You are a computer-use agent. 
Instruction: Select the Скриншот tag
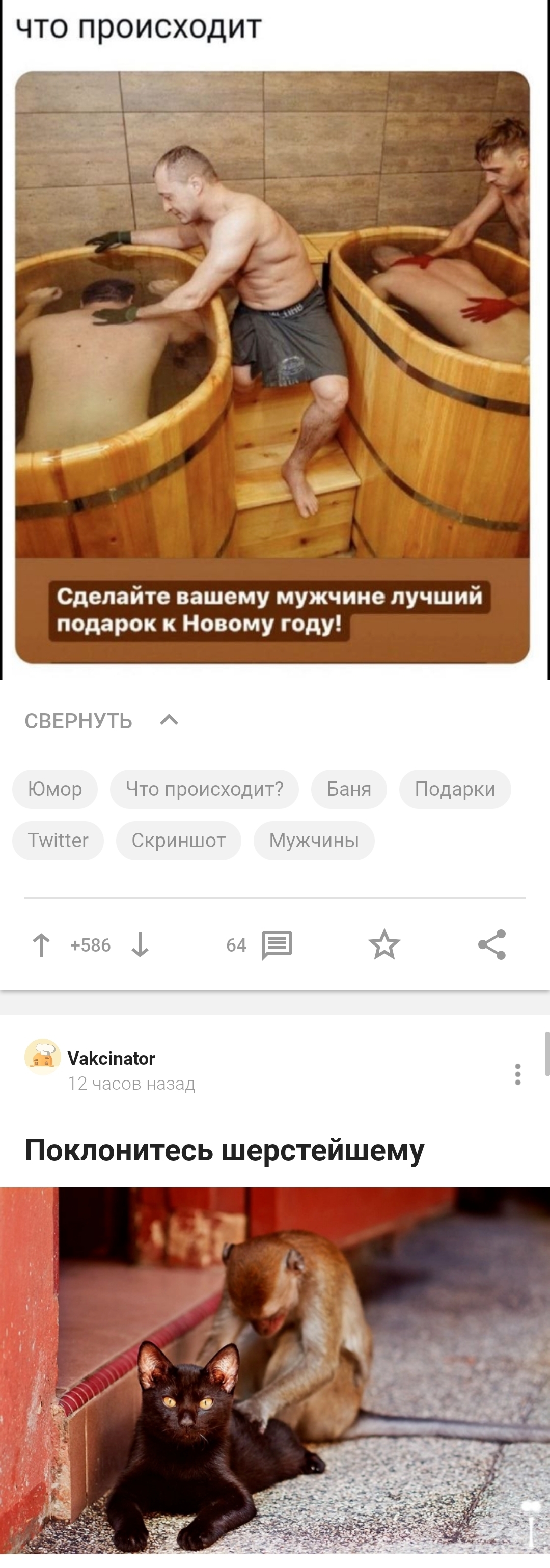pyautogui.click(x=178, y=841)
